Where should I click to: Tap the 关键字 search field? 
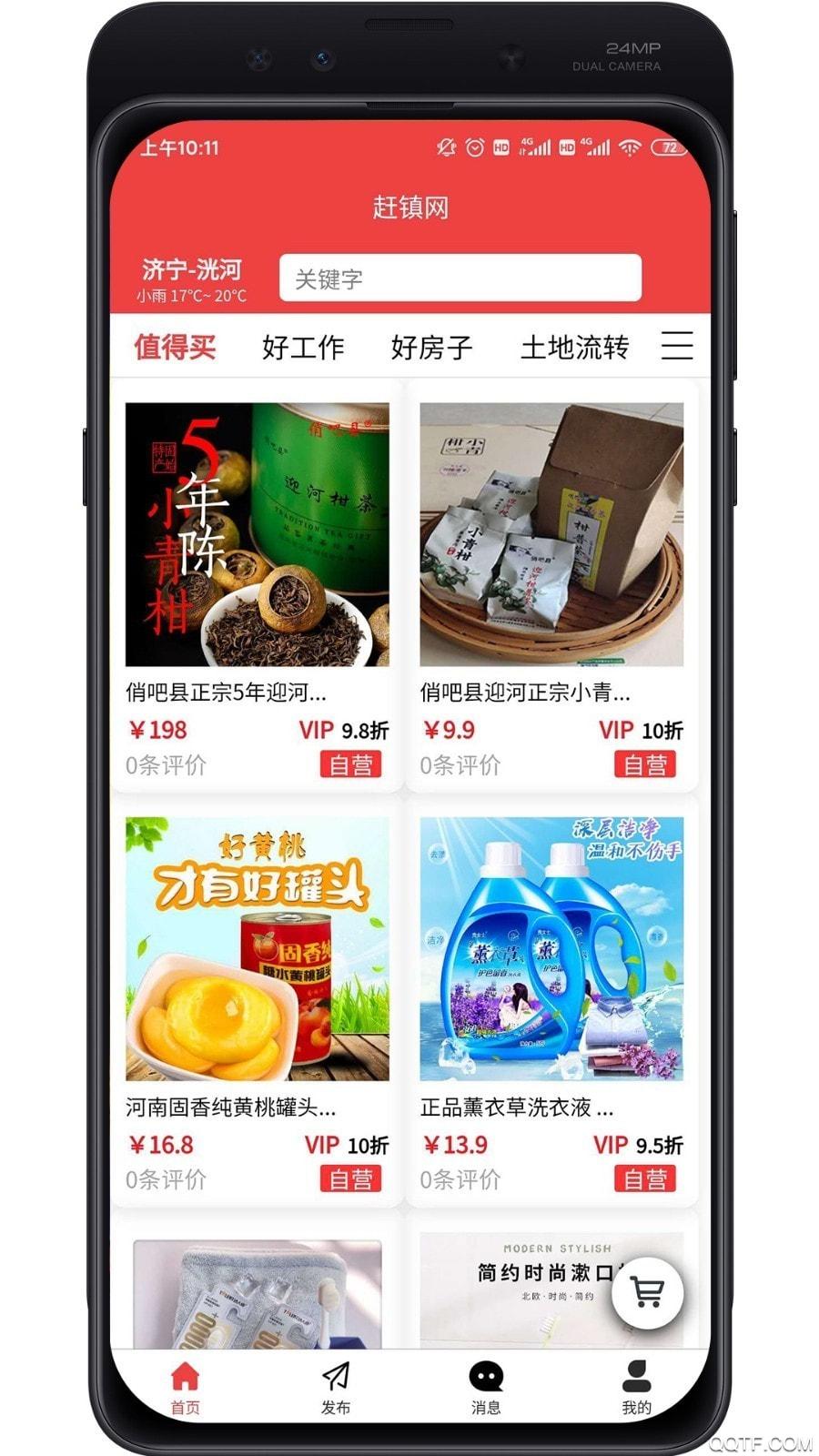pos(460,278)
